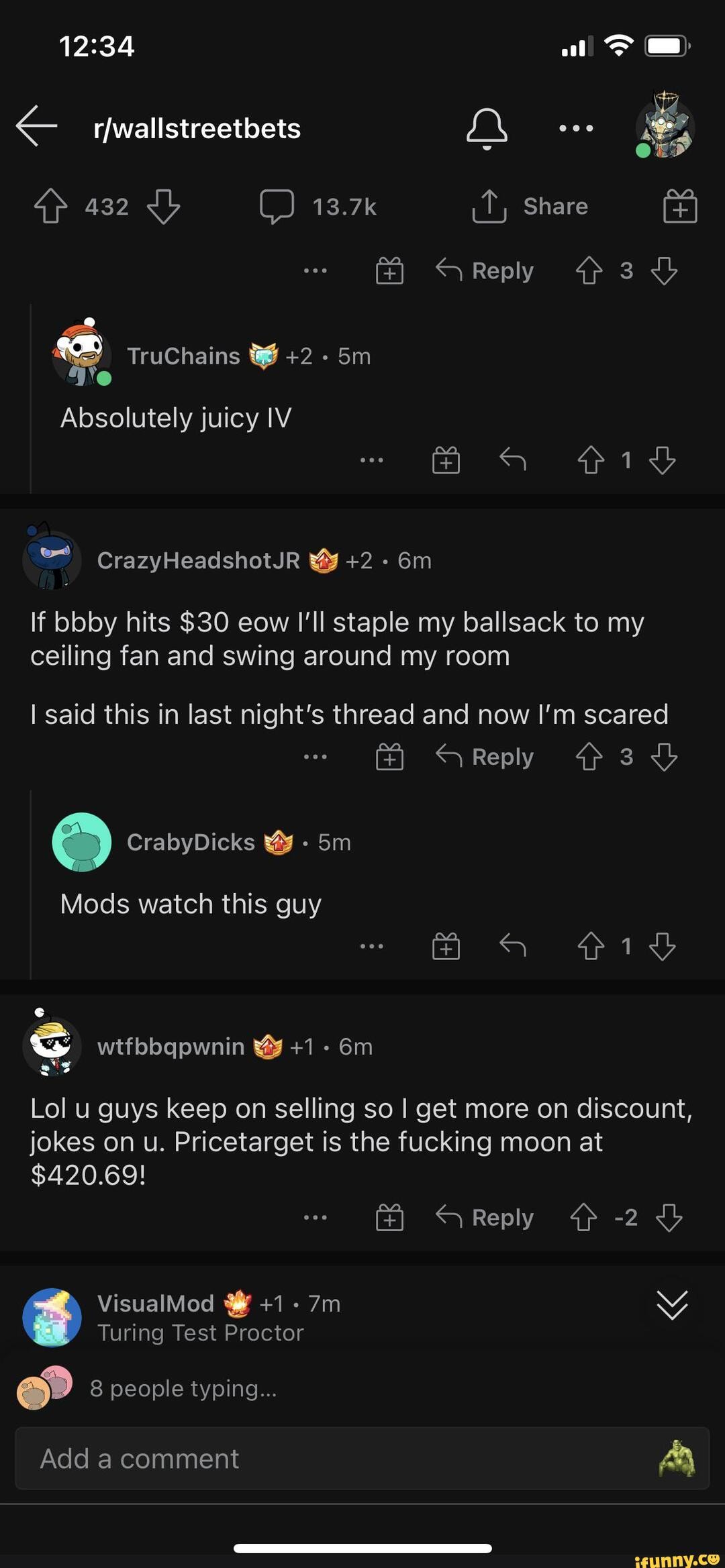
Task: Open the comments count icon
Action: pos(277,205)
